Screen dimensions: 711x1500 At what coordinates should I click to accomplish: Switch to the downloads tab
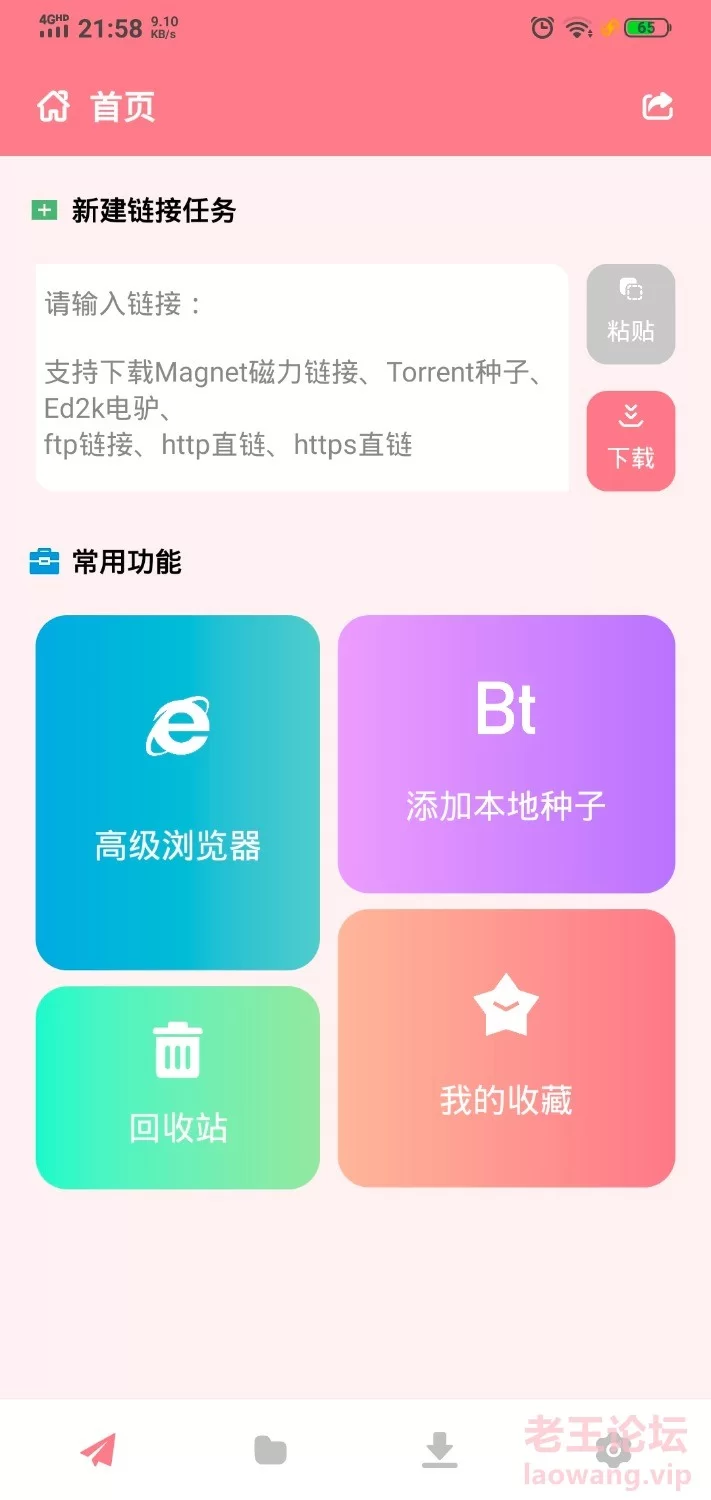click(x=439, y=1450)
